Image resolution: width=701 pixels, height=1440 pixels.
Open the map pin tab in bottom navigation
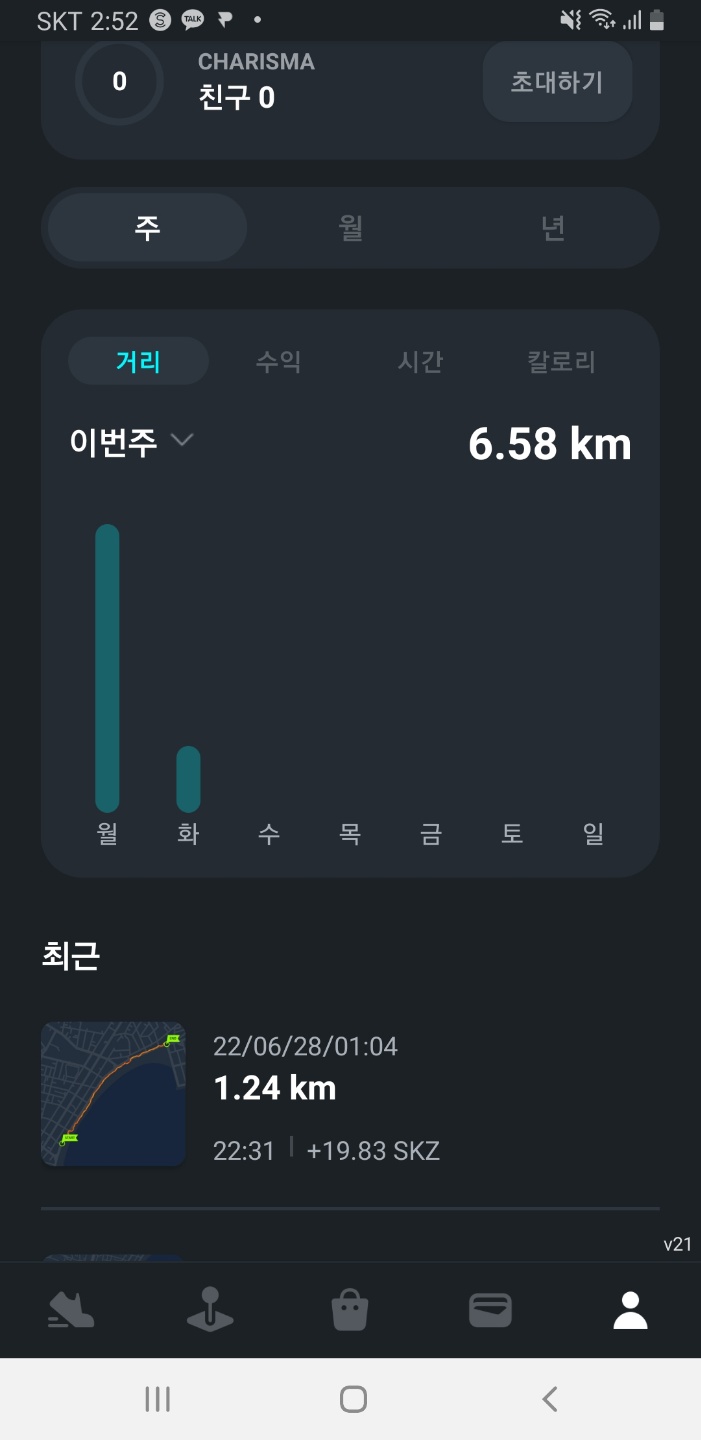pyautogui.click(x=210, y=1309)
